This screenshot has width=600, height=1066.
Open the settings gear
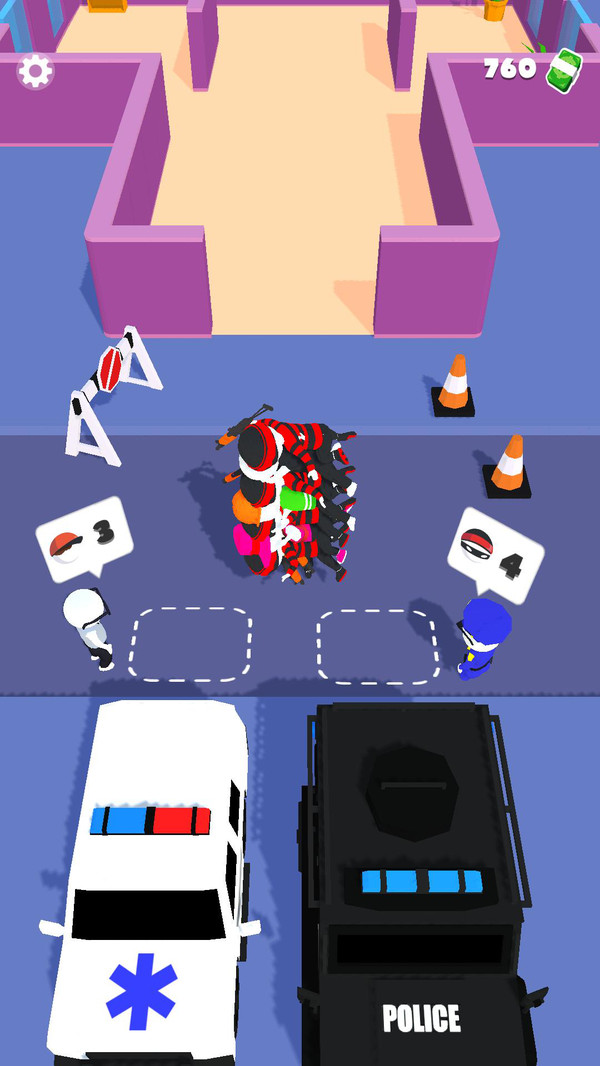(x=35, y=71)
